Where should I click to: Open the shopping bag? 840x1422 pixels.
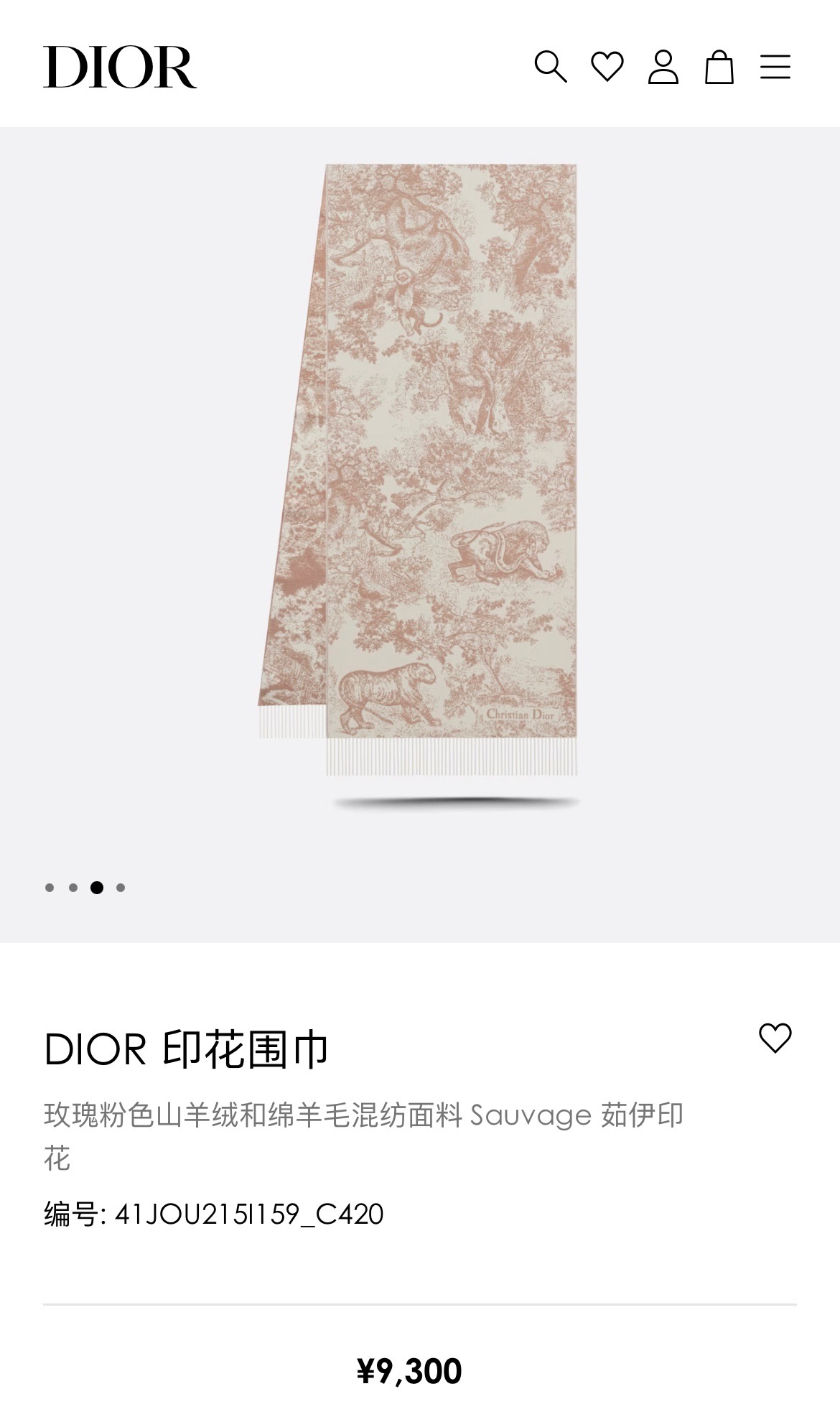tap(719, 67)
